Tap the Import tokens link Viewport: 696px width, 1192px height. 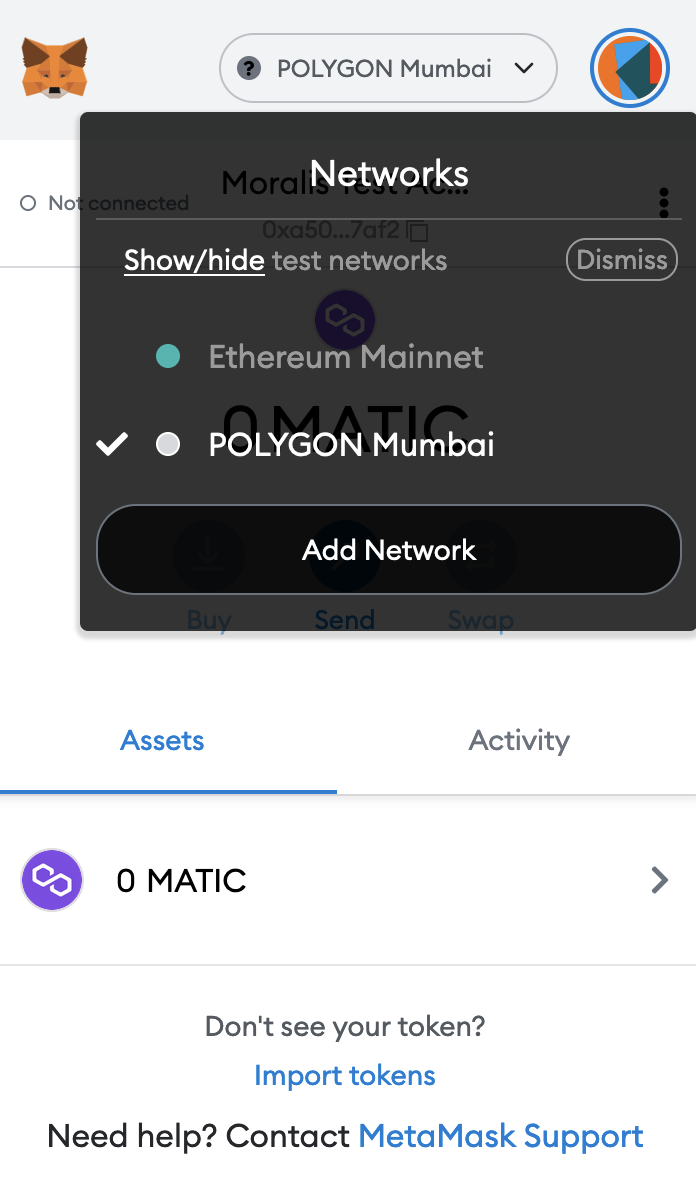pos(345,1075)
